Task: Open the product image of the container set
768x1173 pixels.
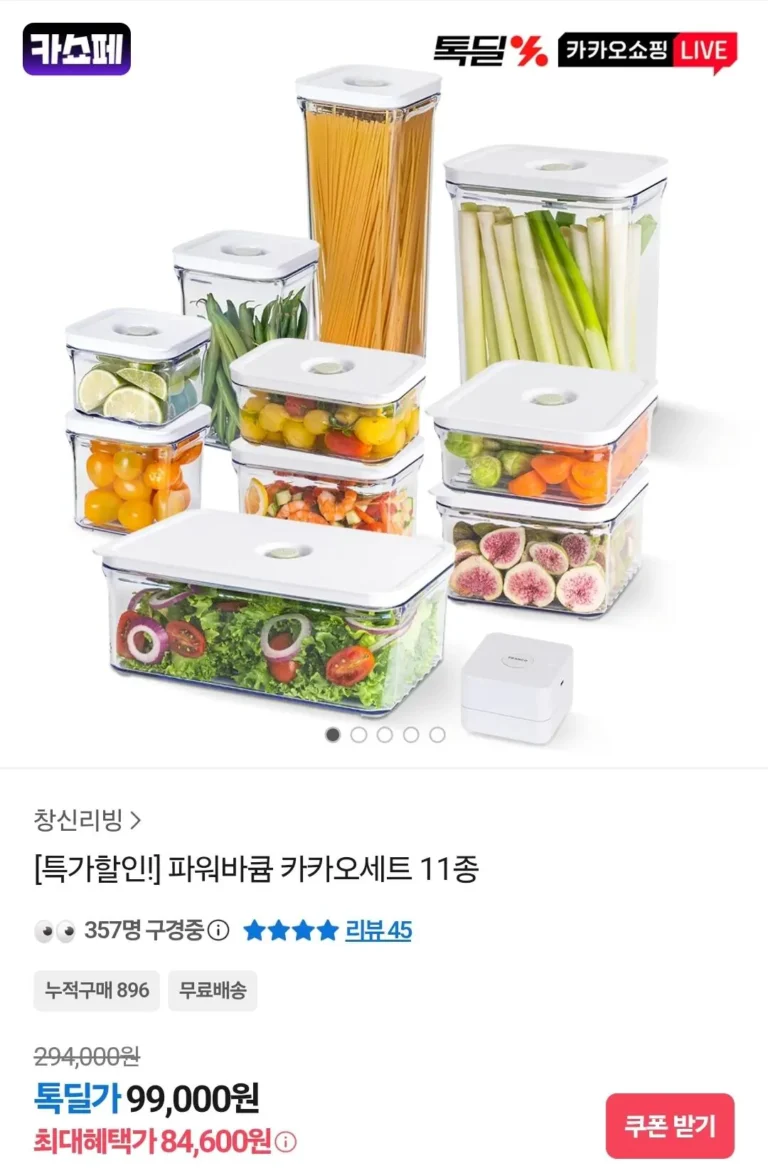Action: pos(384,400)
